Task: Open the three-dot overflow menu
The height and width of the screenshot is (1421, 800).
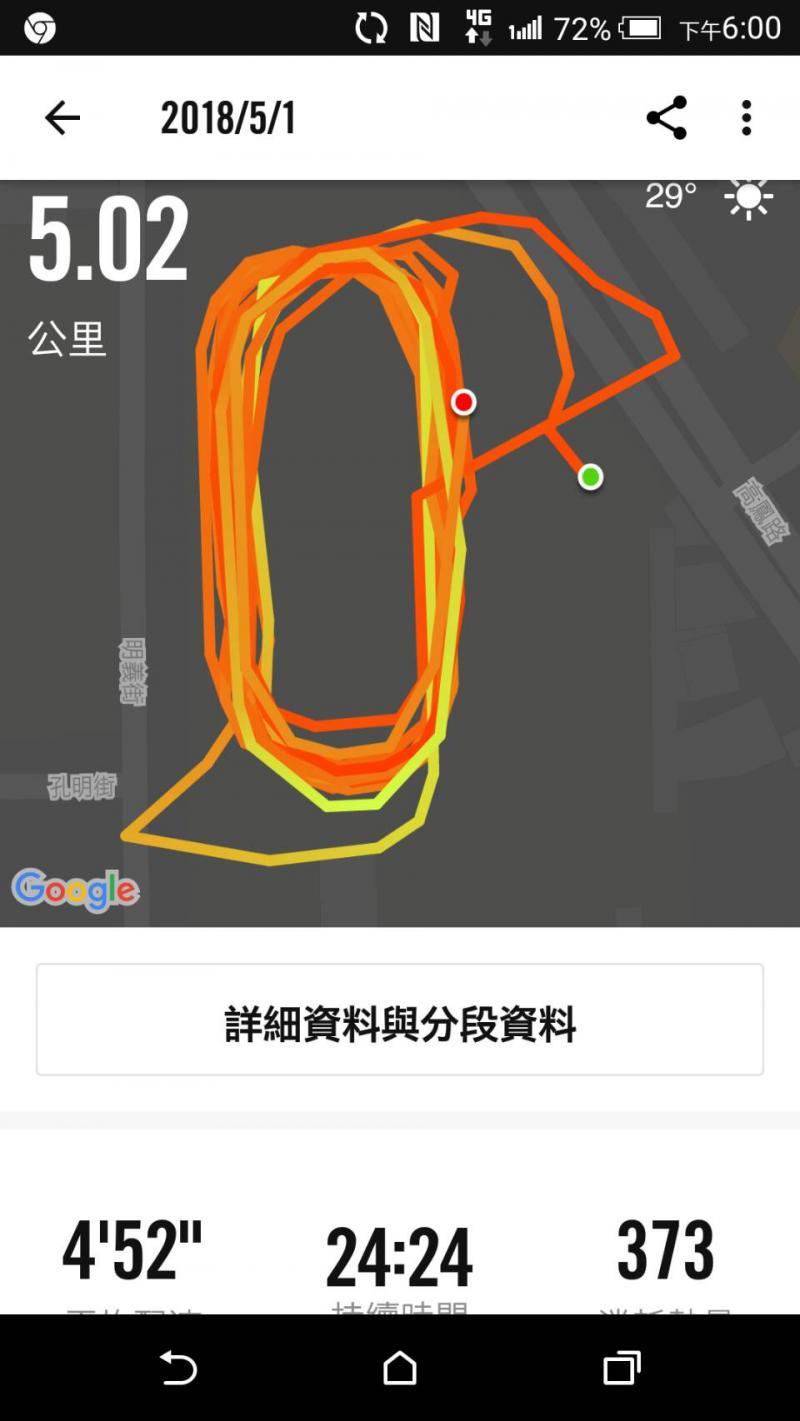Action: tap(746, 118)
